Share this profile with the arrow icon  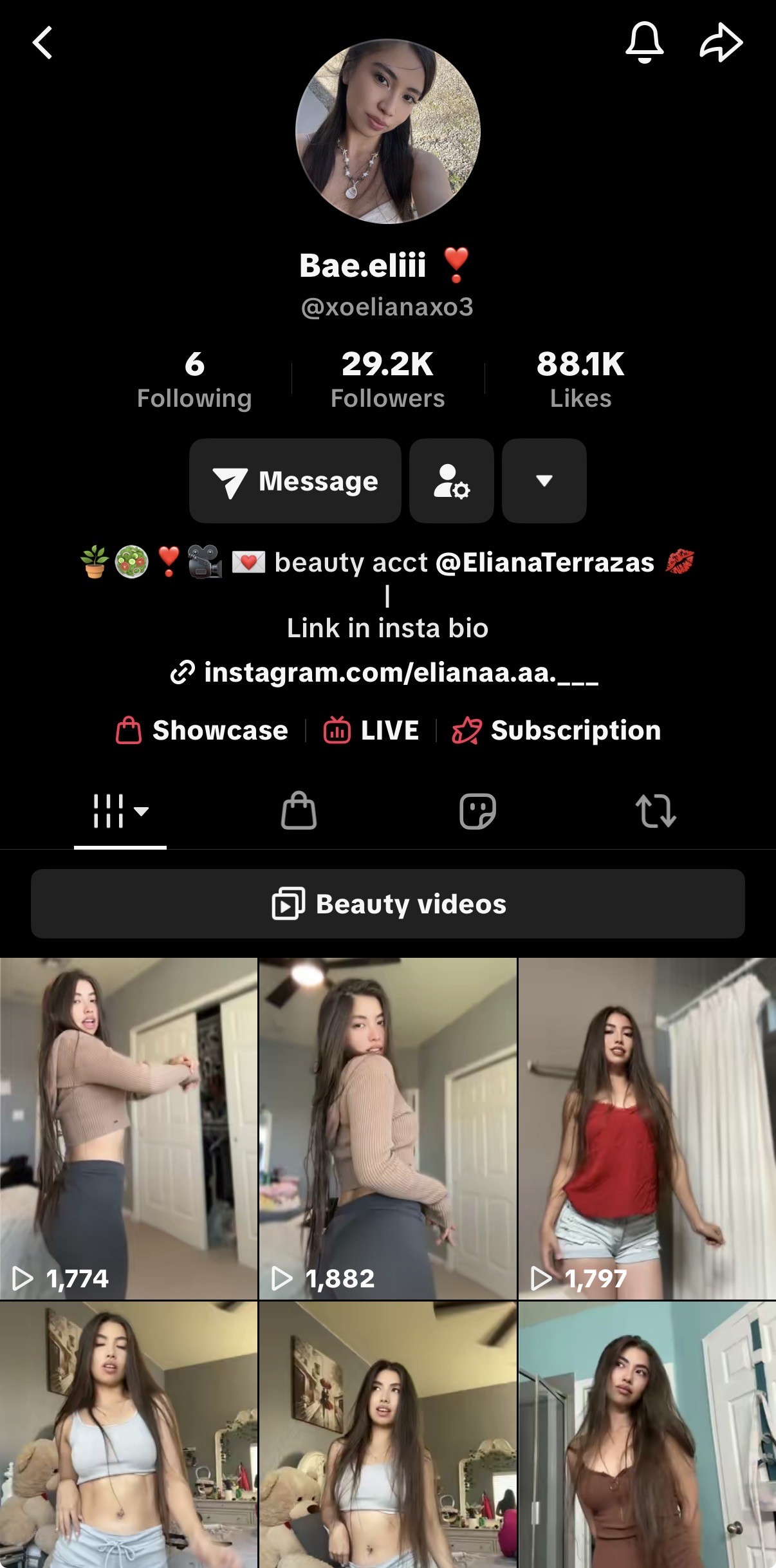[x=721, y=43]
